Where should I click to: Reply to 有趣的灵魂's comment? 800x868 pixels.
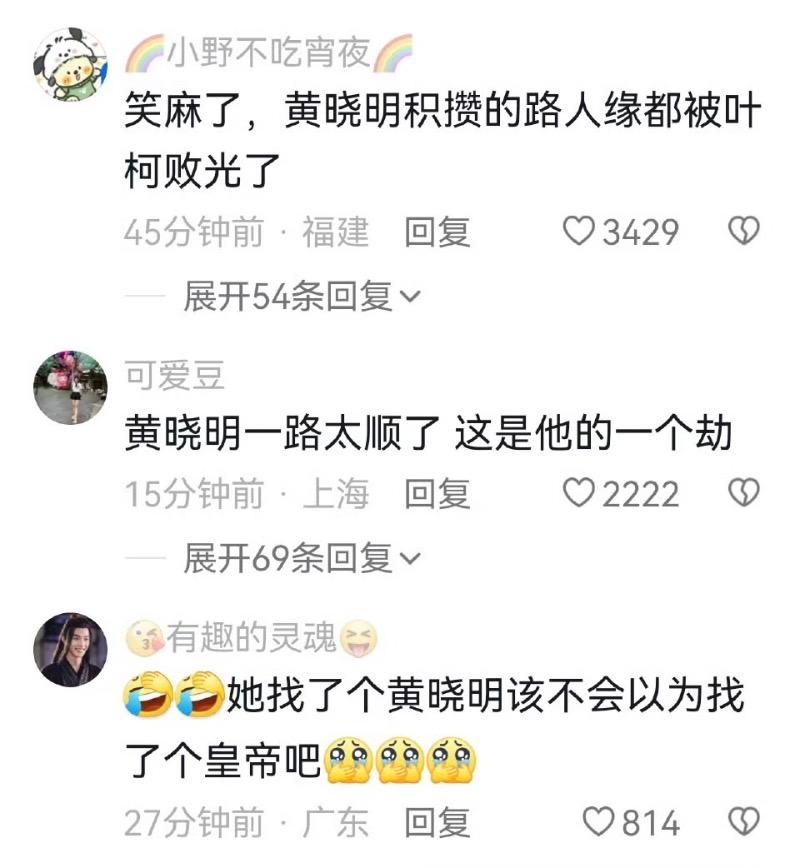pyautogui.click(x=437, y=822)
